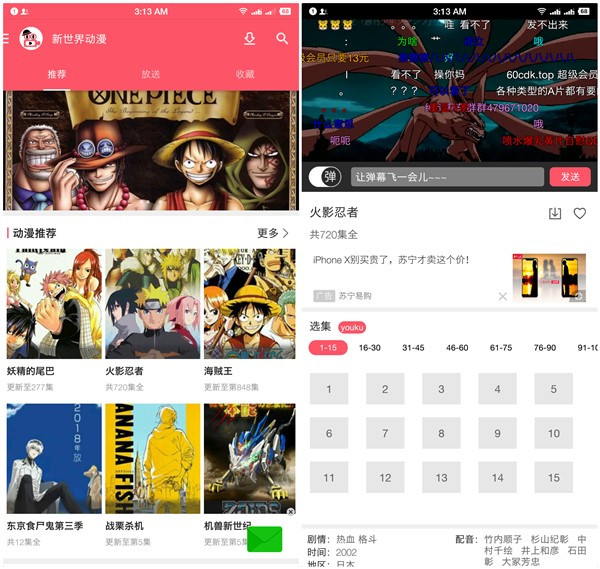Switch to the 收藏 tab
The image size is (600, 569).
pos(245,74)
